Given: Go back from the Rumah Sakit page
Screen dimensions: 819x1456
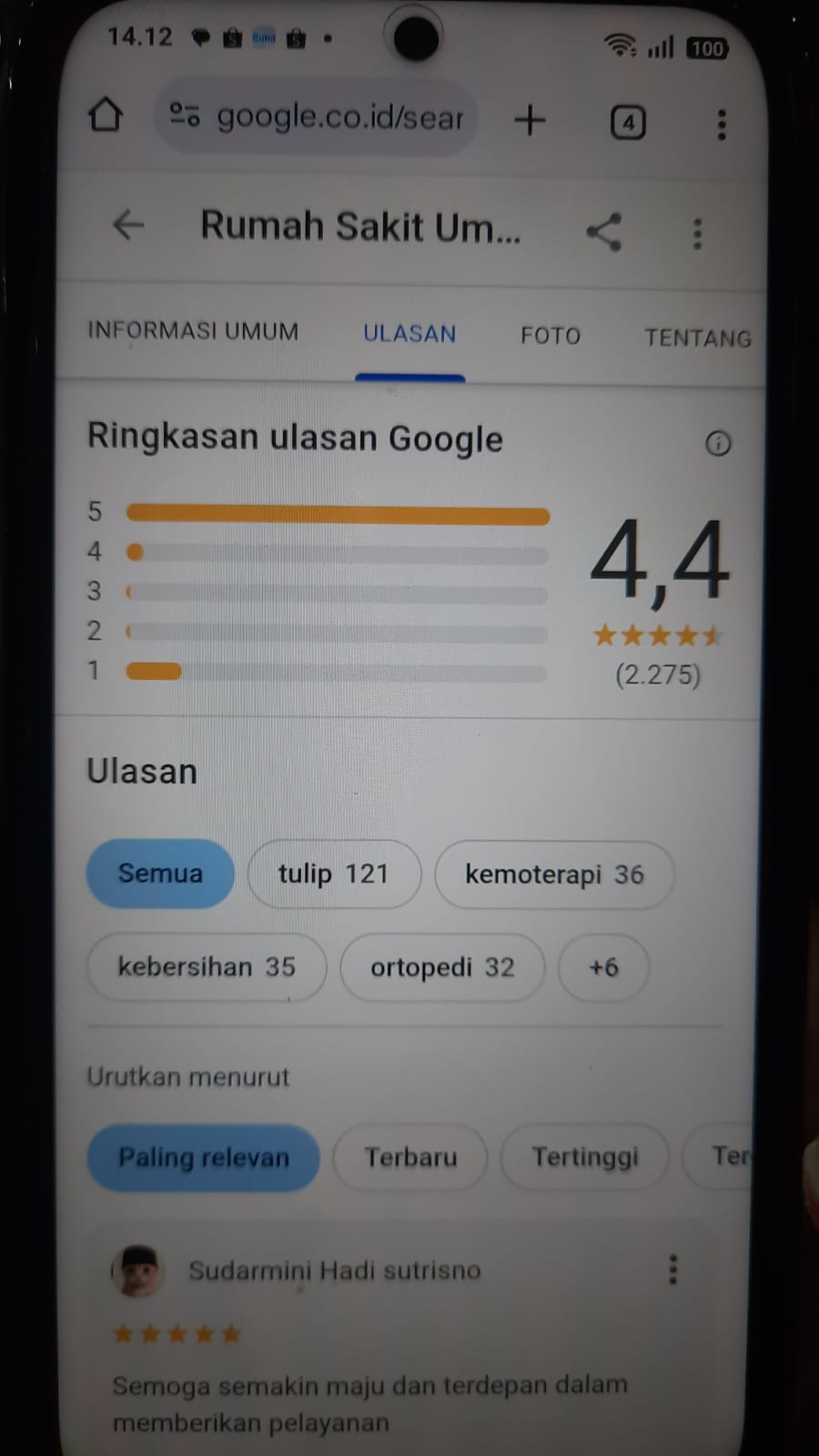Looking at the screenshot, I should click(x=128, y=225).
